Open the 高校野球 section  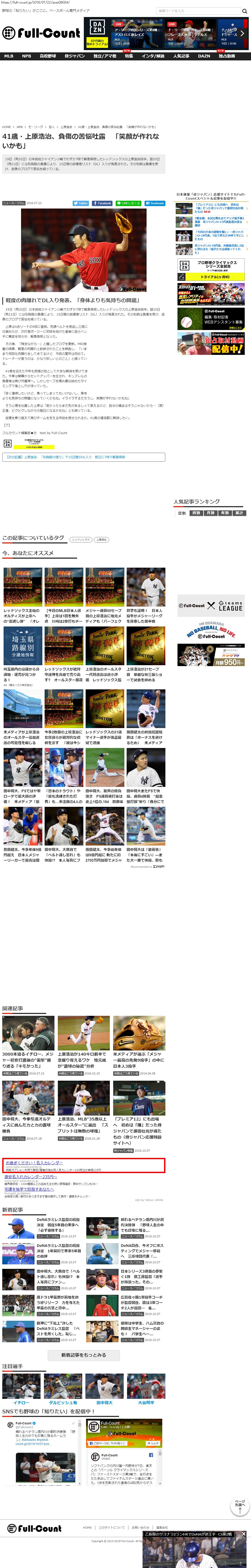pos(48,56)
